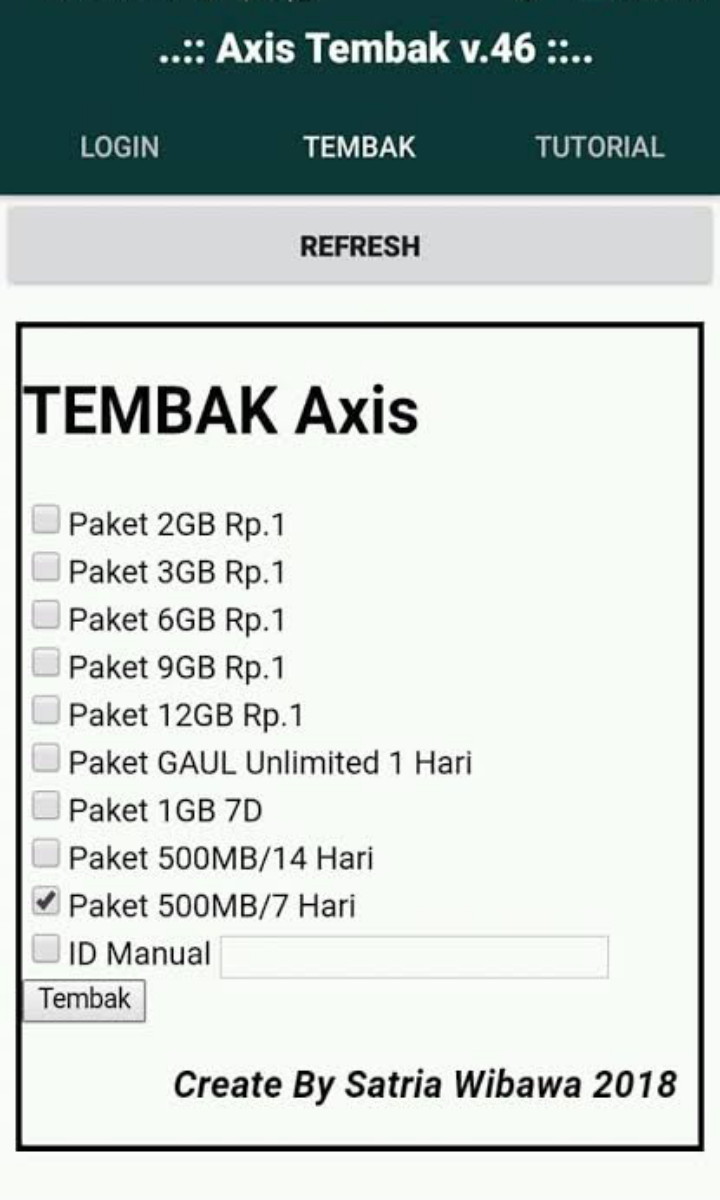The height and width of the screenshot is (1200, 720).
Task: Uncheck Paket 500MB/7 Hari
Action: tap(46, 902)
